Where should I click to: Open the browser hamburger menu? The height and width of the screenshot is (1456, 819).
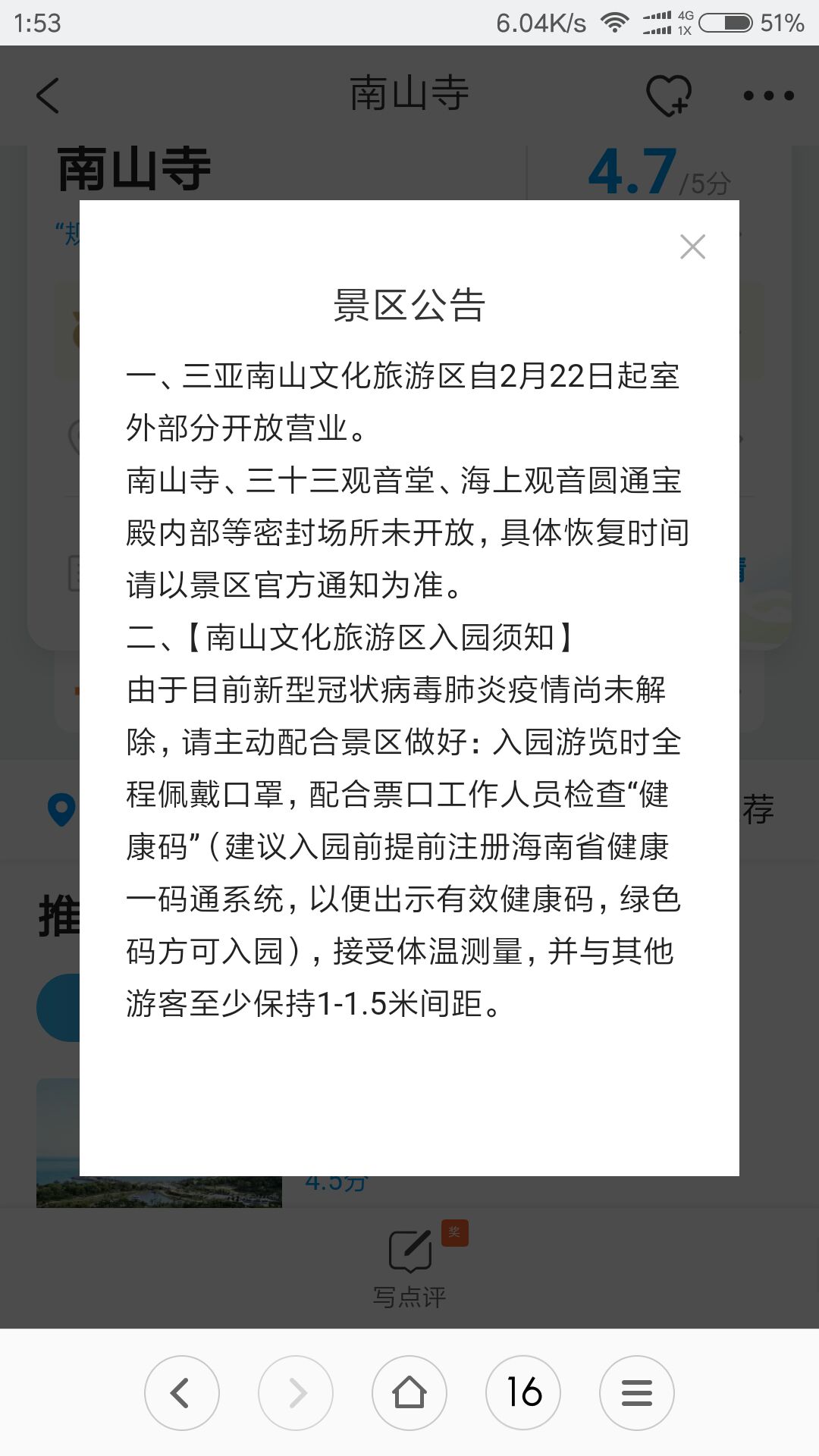click(637, 1393)
